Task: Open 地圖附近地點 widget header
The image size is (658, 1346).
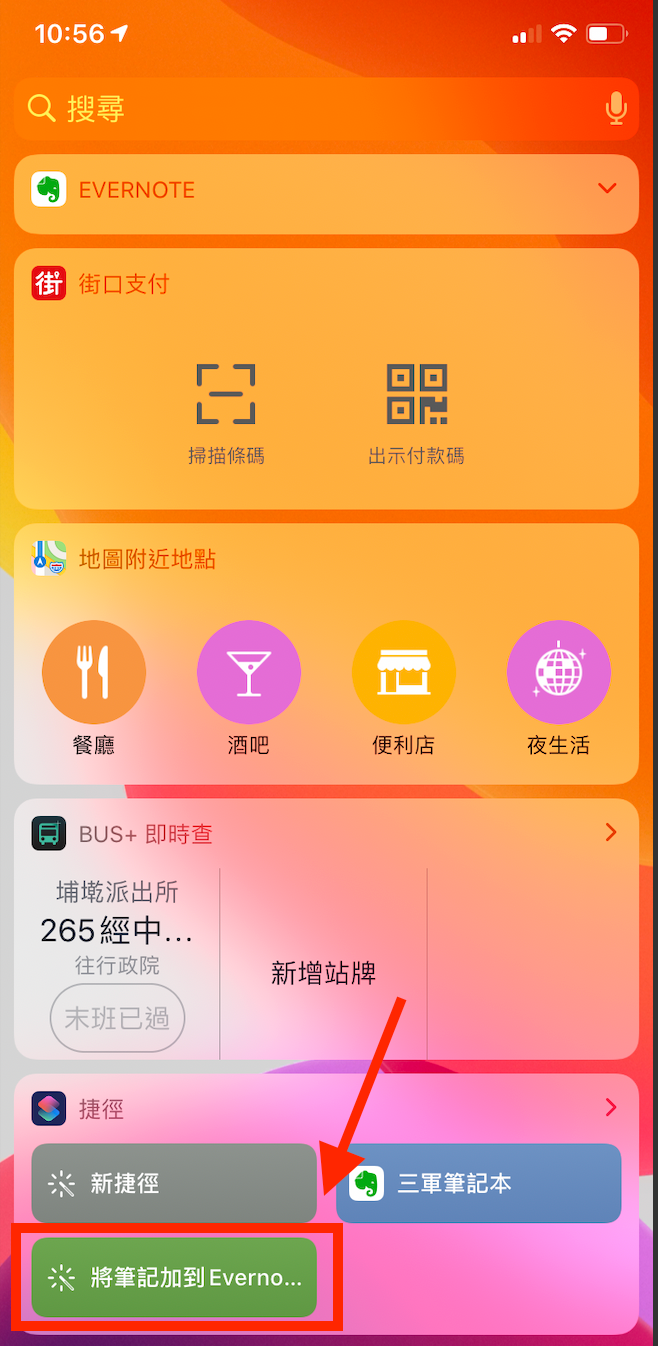Action: [x=124, y=558]
